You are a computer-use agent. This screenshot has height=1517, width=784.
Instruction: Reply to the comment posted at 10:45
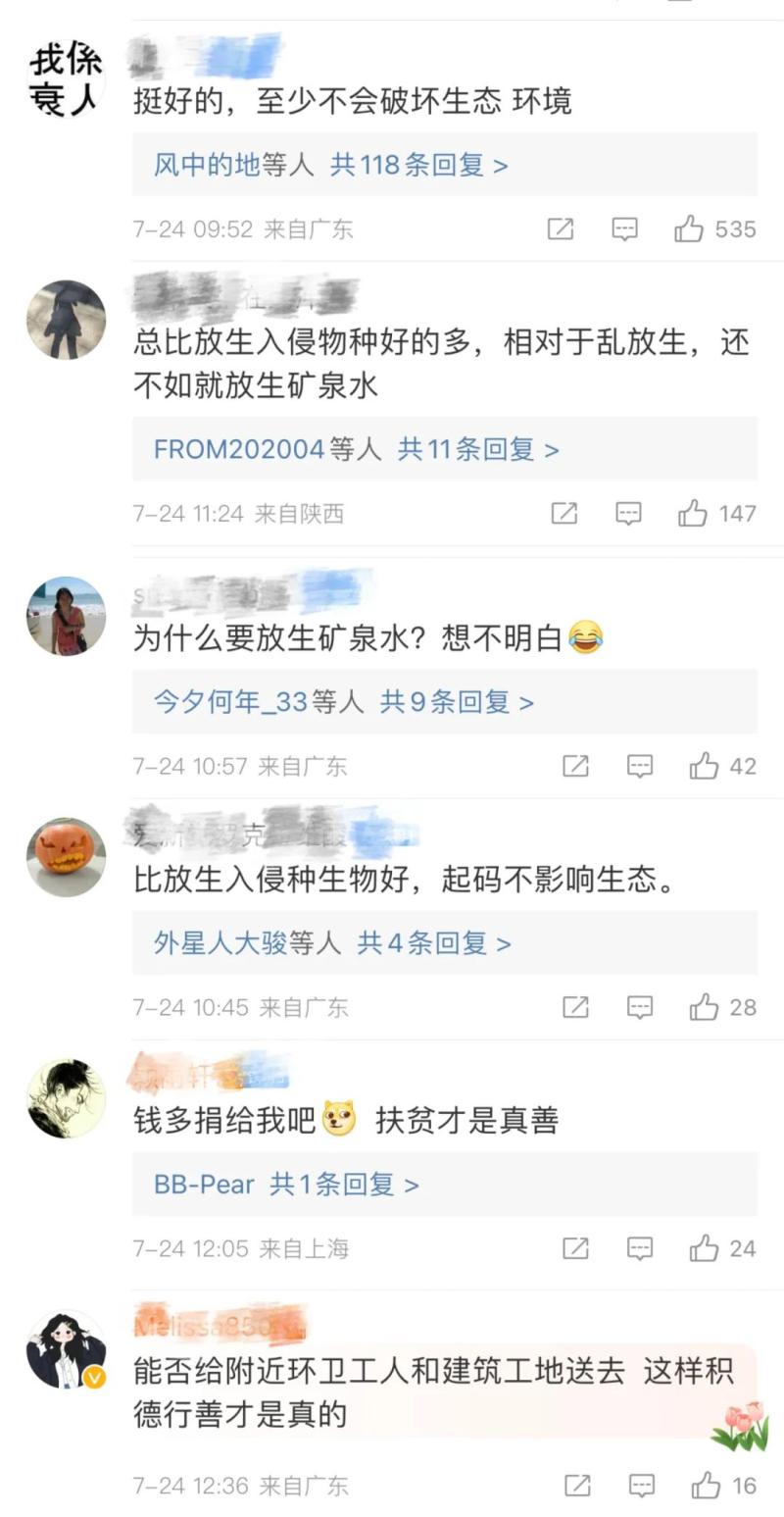click(x=640, y=1007)
